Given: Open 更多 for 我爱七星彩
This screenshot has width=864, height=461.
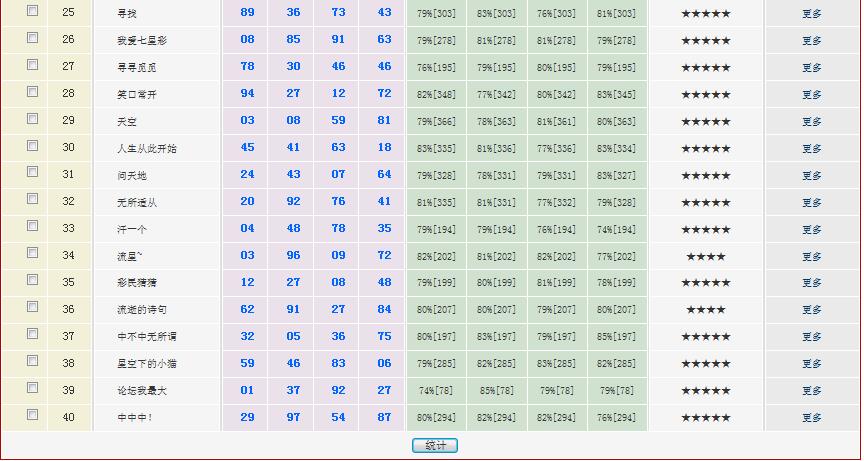Looking at the screenshot, I should [x=811, y=41].
